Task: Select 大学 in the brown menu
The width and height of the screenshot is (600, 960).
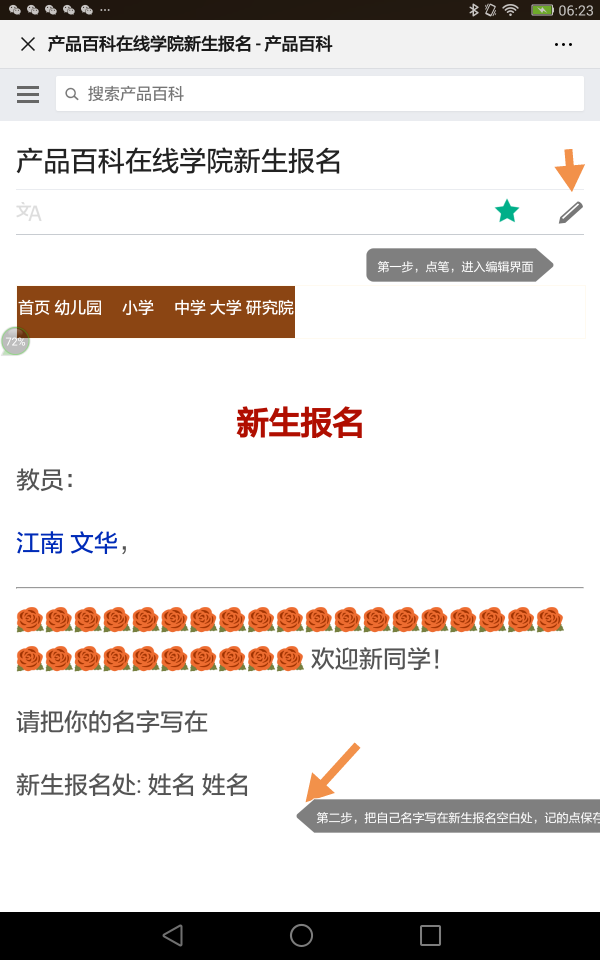Action: 226,308
